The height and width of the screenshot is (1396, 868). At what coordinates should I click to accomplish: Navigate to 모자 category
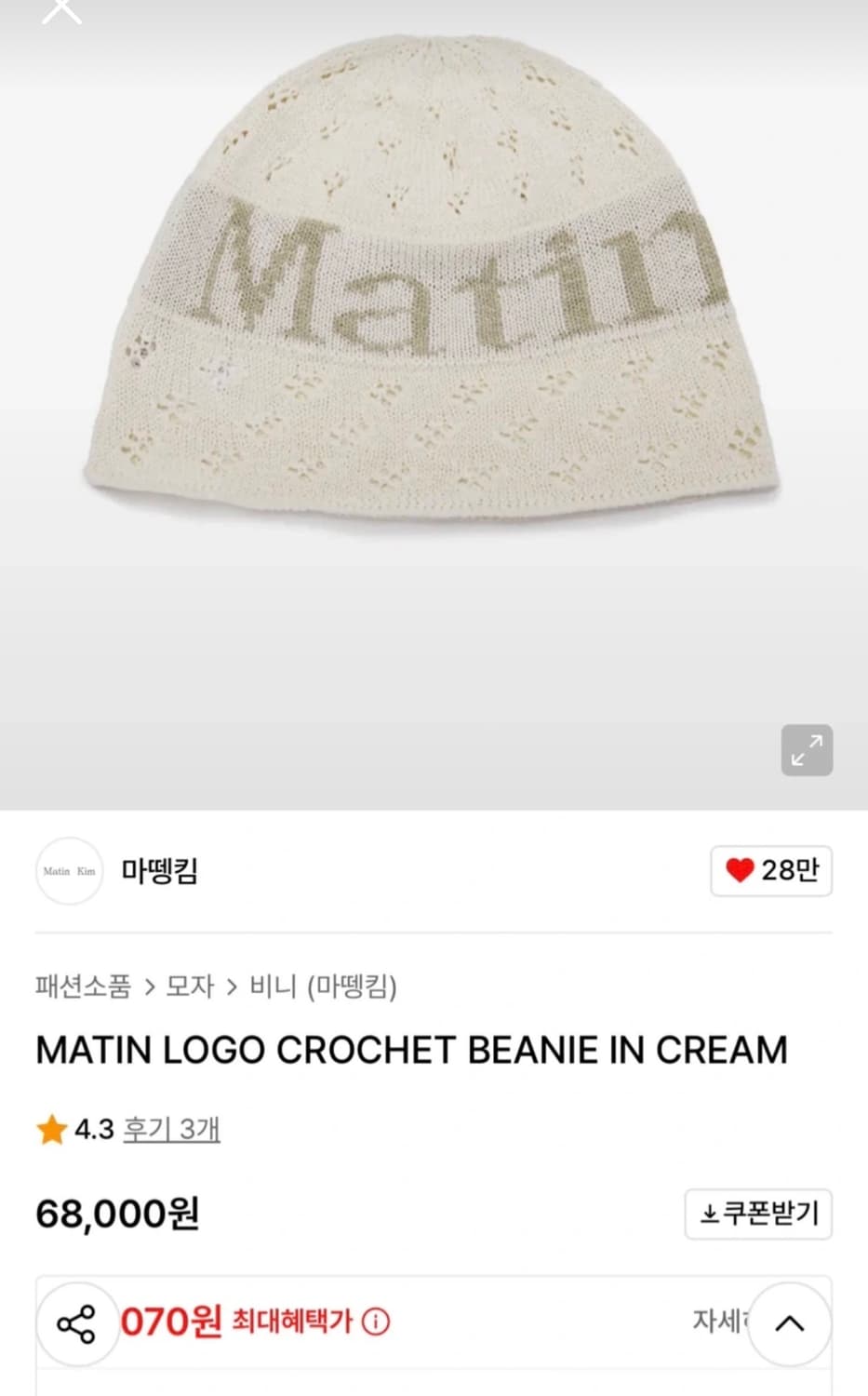pyautogui.click(x=190, y=988)
